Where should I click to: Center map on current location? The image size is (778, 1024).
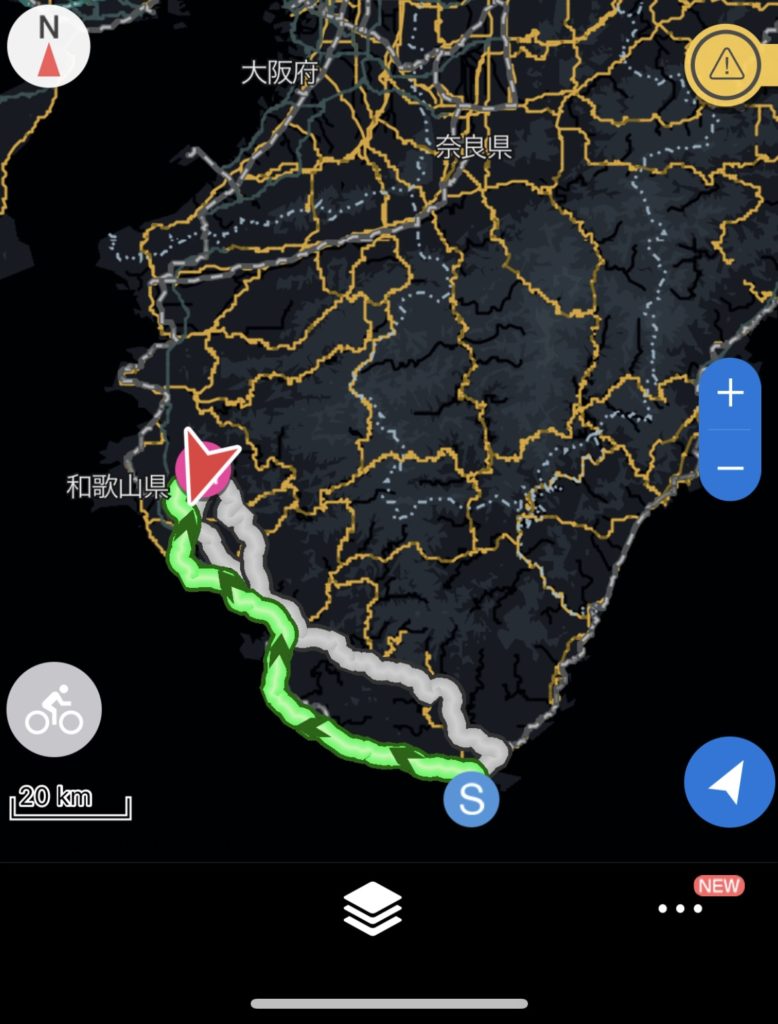pos(729,782)
